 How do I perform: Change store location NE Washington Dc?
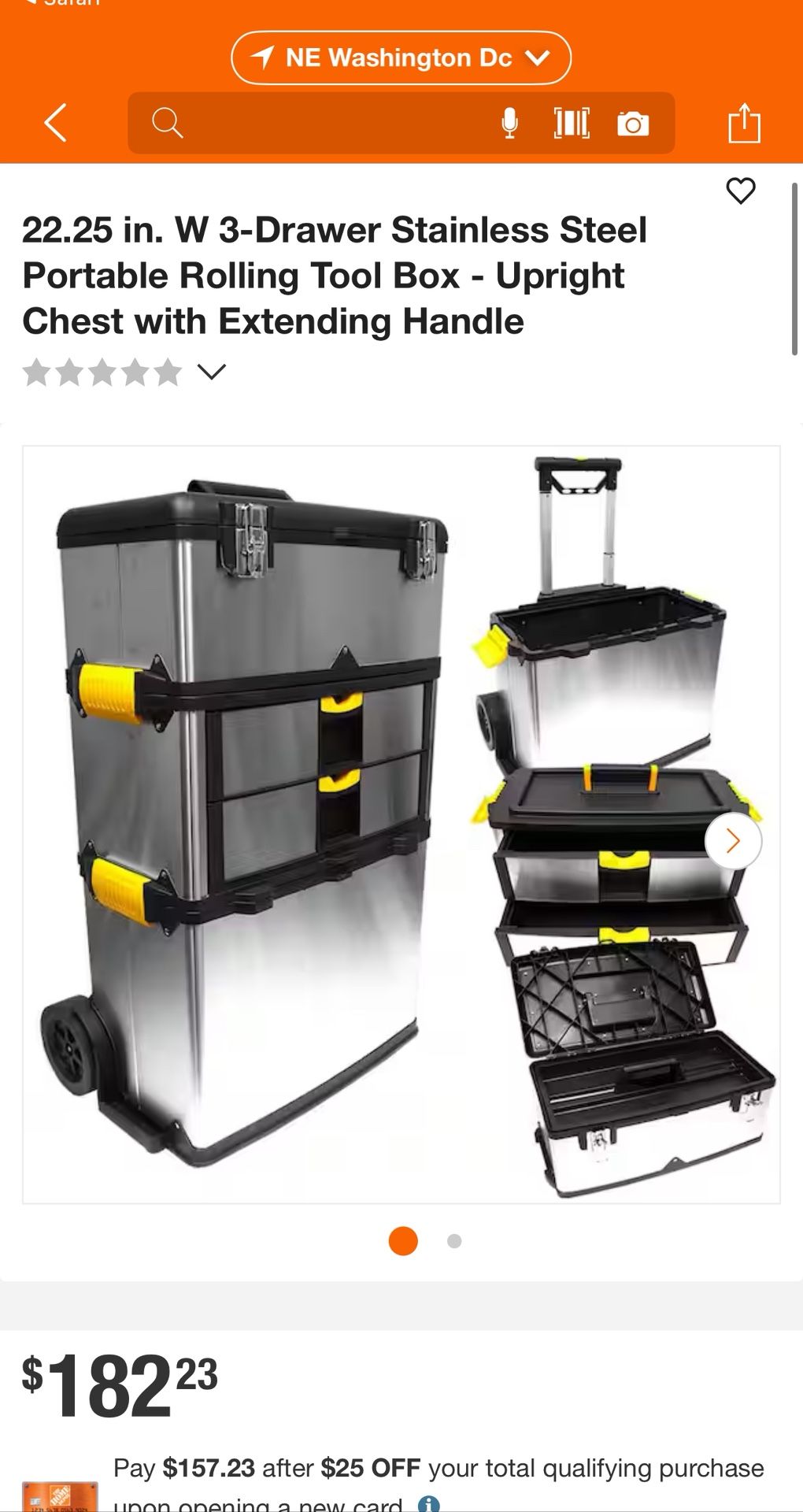coord(401,57)
